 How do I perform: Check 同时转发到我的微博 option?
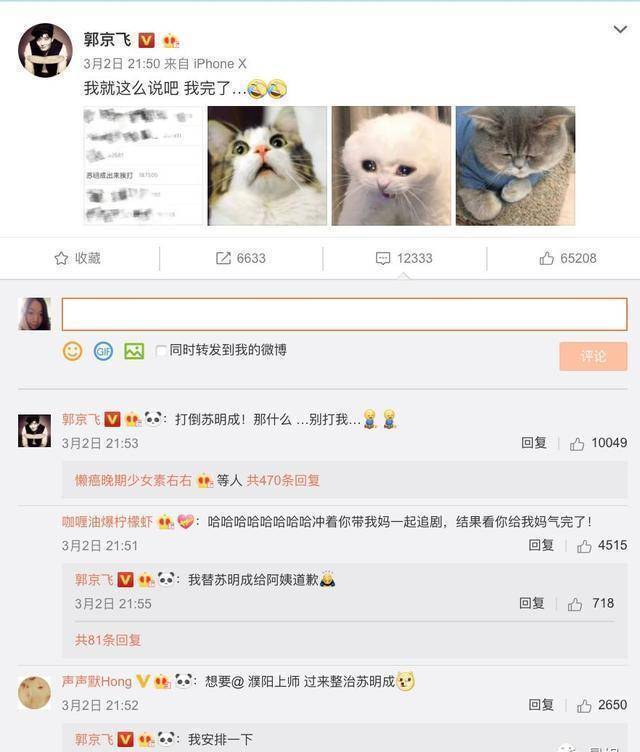point(162,351)
